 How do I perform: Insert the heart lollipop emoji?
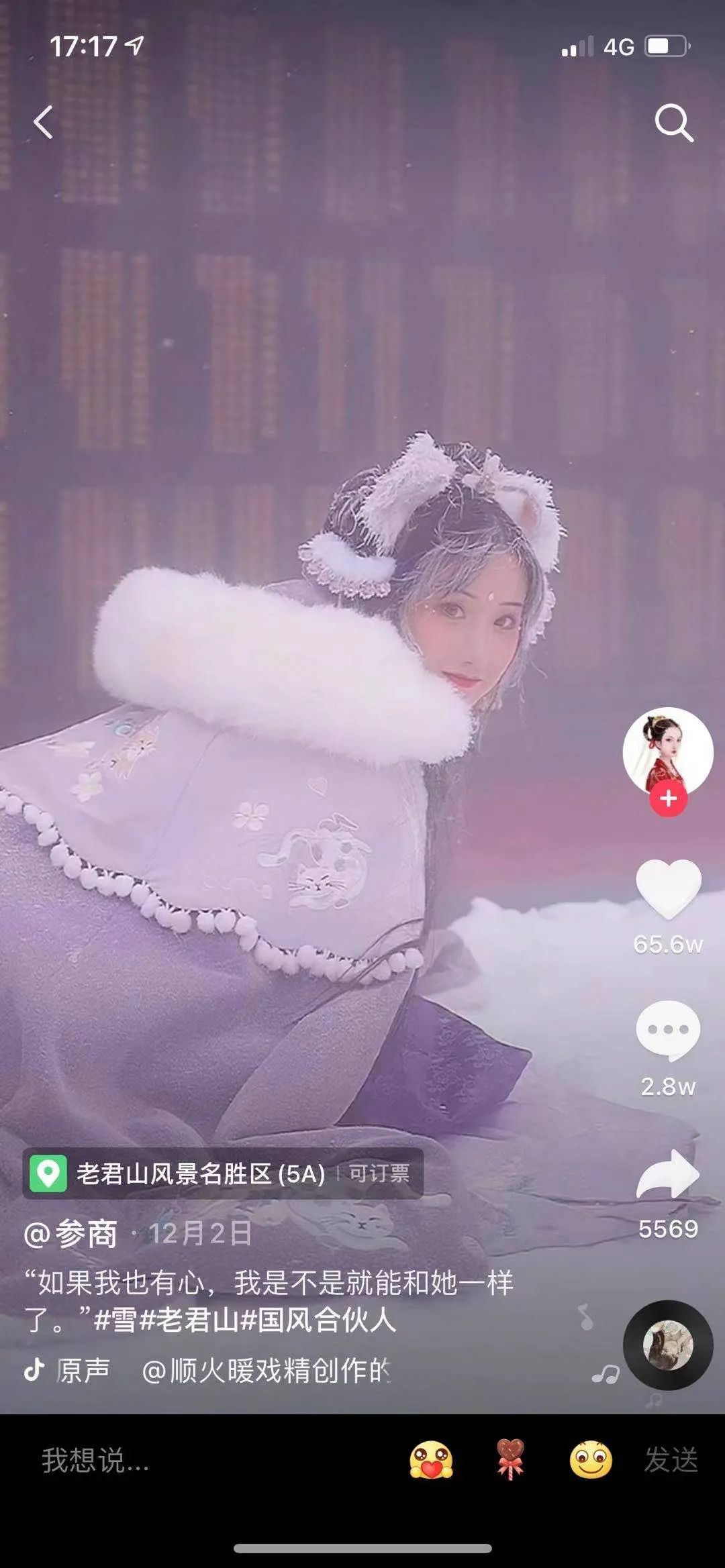click(510, 1459)
